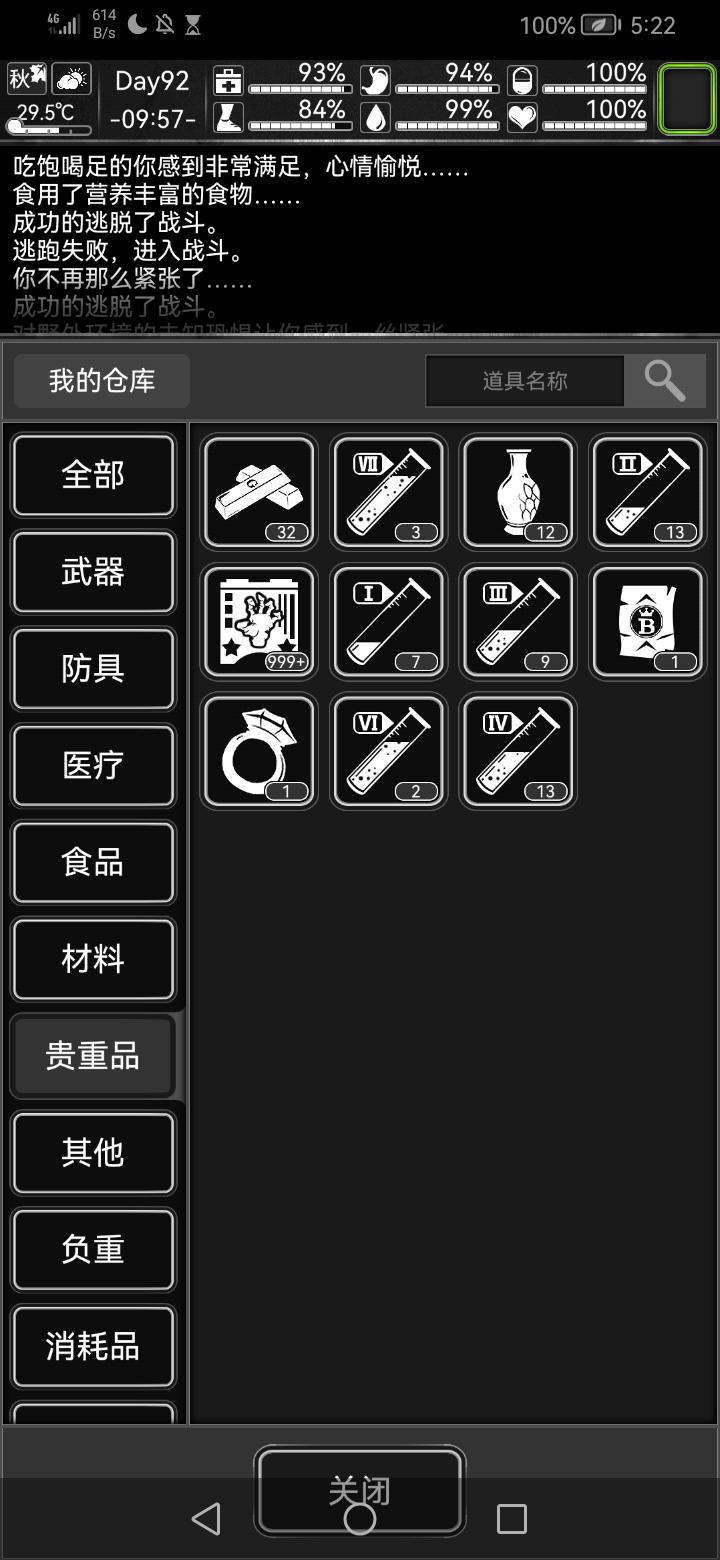Open the 防具 category

point(93,669)
